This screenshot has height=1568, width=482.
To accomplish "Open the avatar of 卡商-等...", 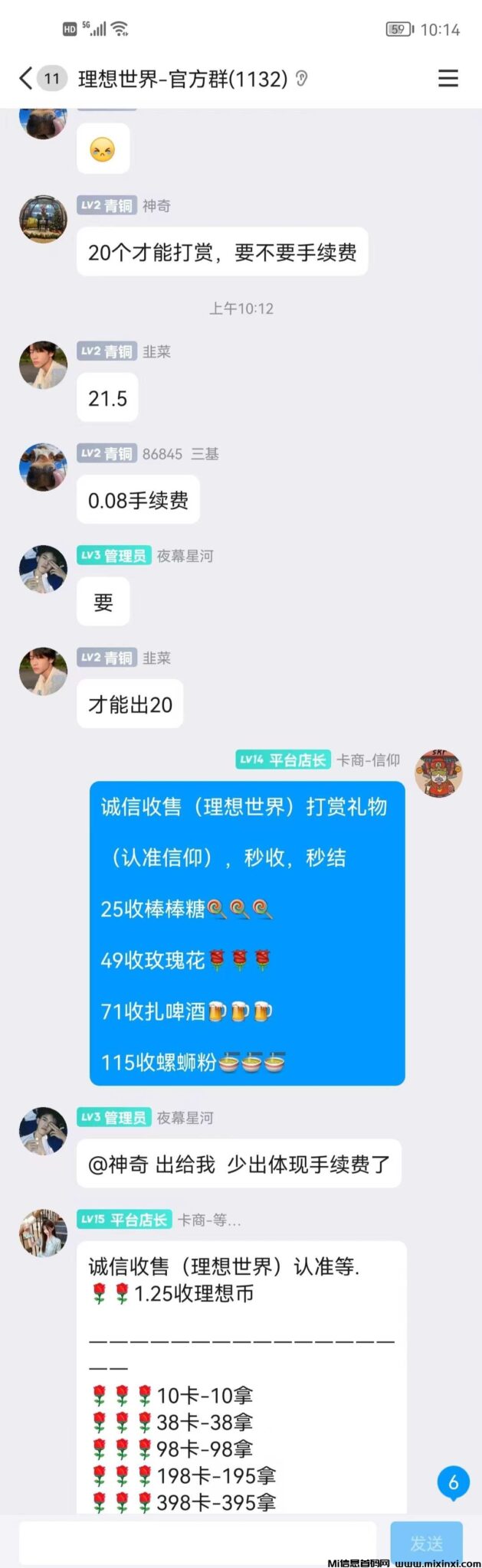I will coord(43,1233).
